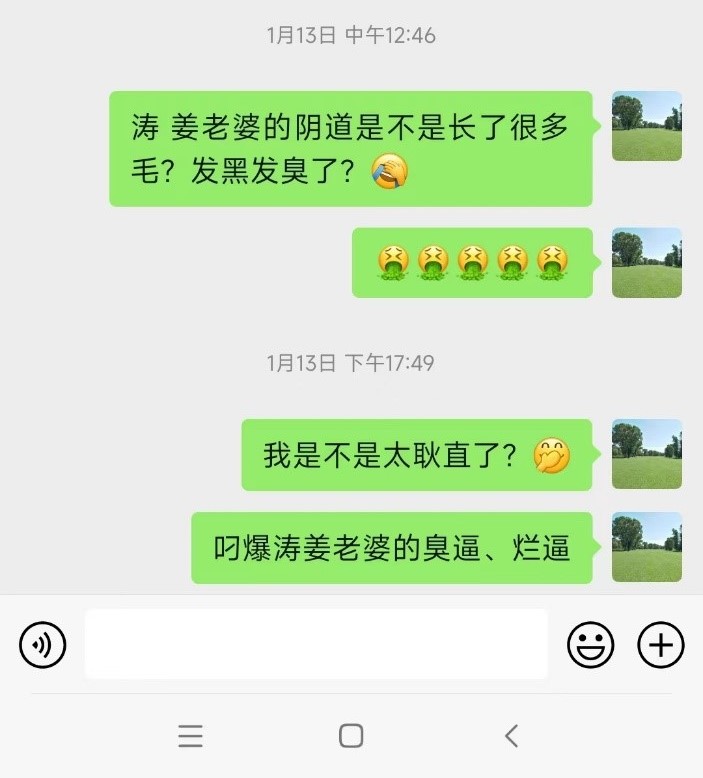Open the emoji sticker panel
This screenshot has height=778, width=703.
(x=590, y=645)
